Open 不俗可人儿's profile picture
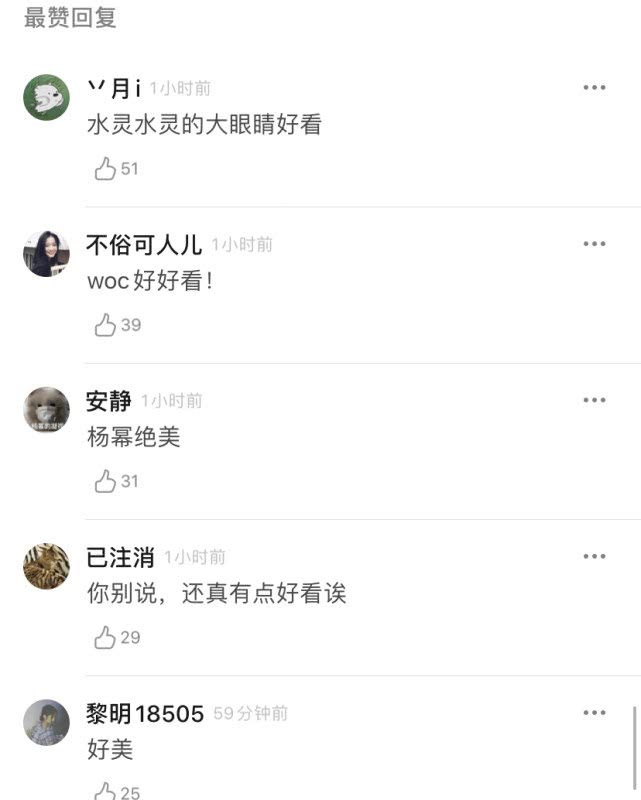The width and height of the screenshot is (641, 800). pos(46,254)
